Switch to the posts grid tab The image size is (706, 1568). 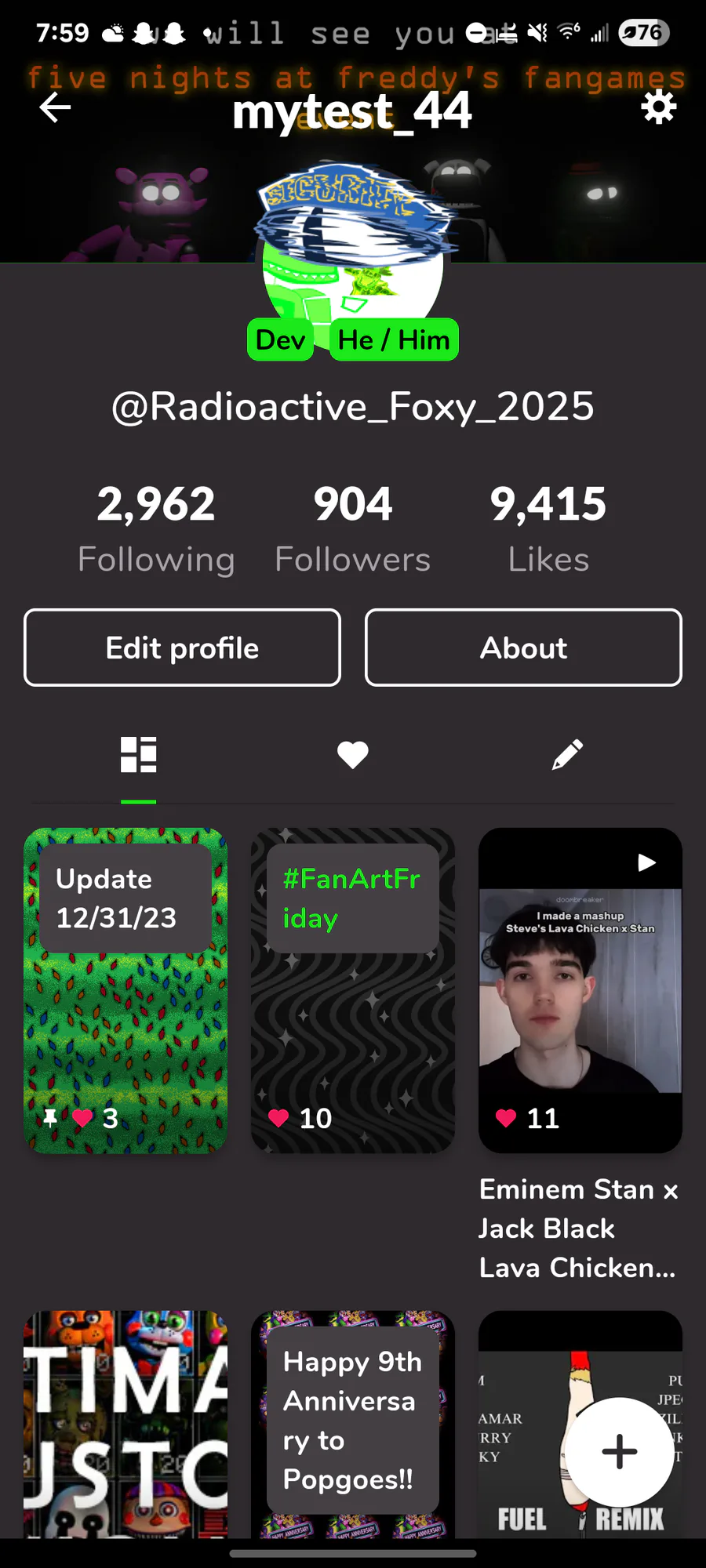(x=139, y=755)
